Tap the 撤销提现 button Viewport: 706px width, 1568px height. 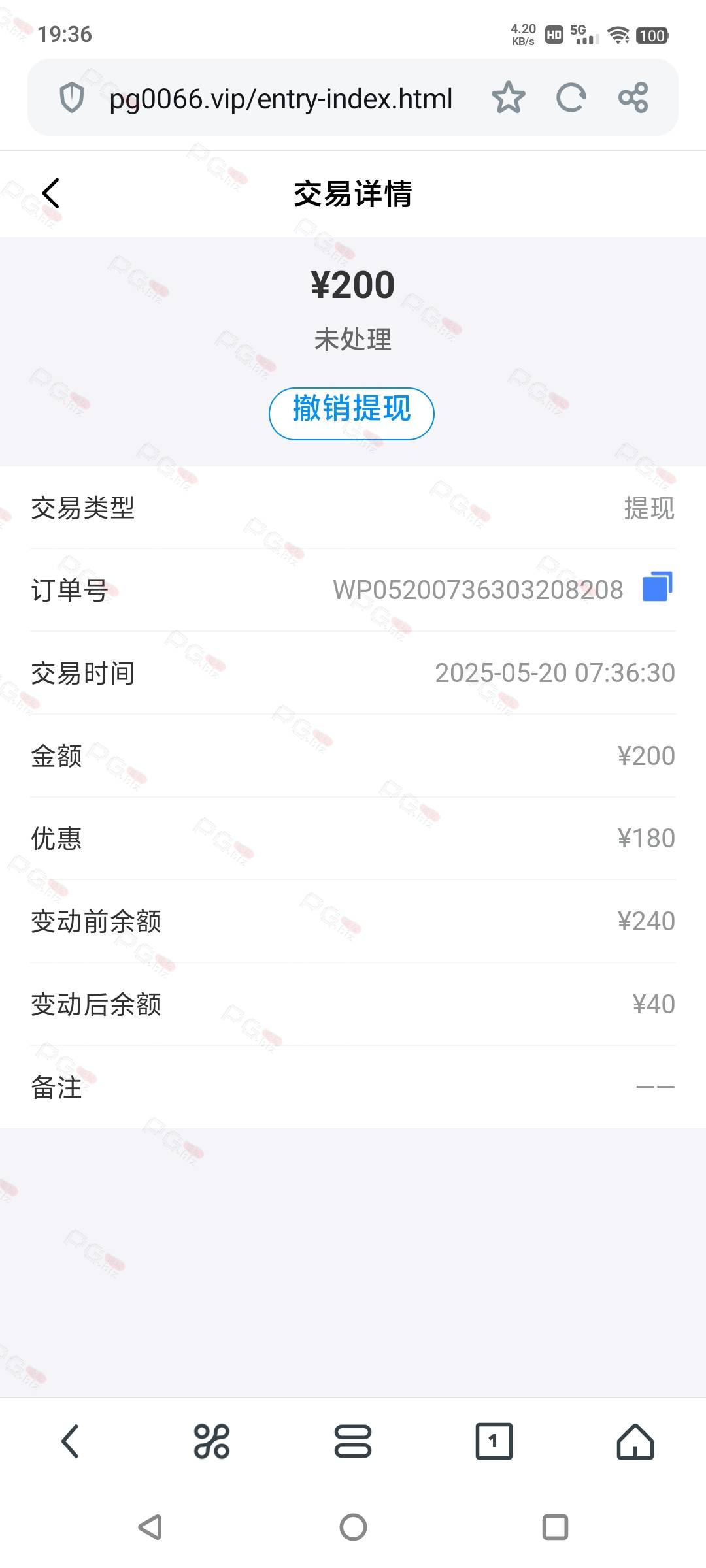(352, 414)
